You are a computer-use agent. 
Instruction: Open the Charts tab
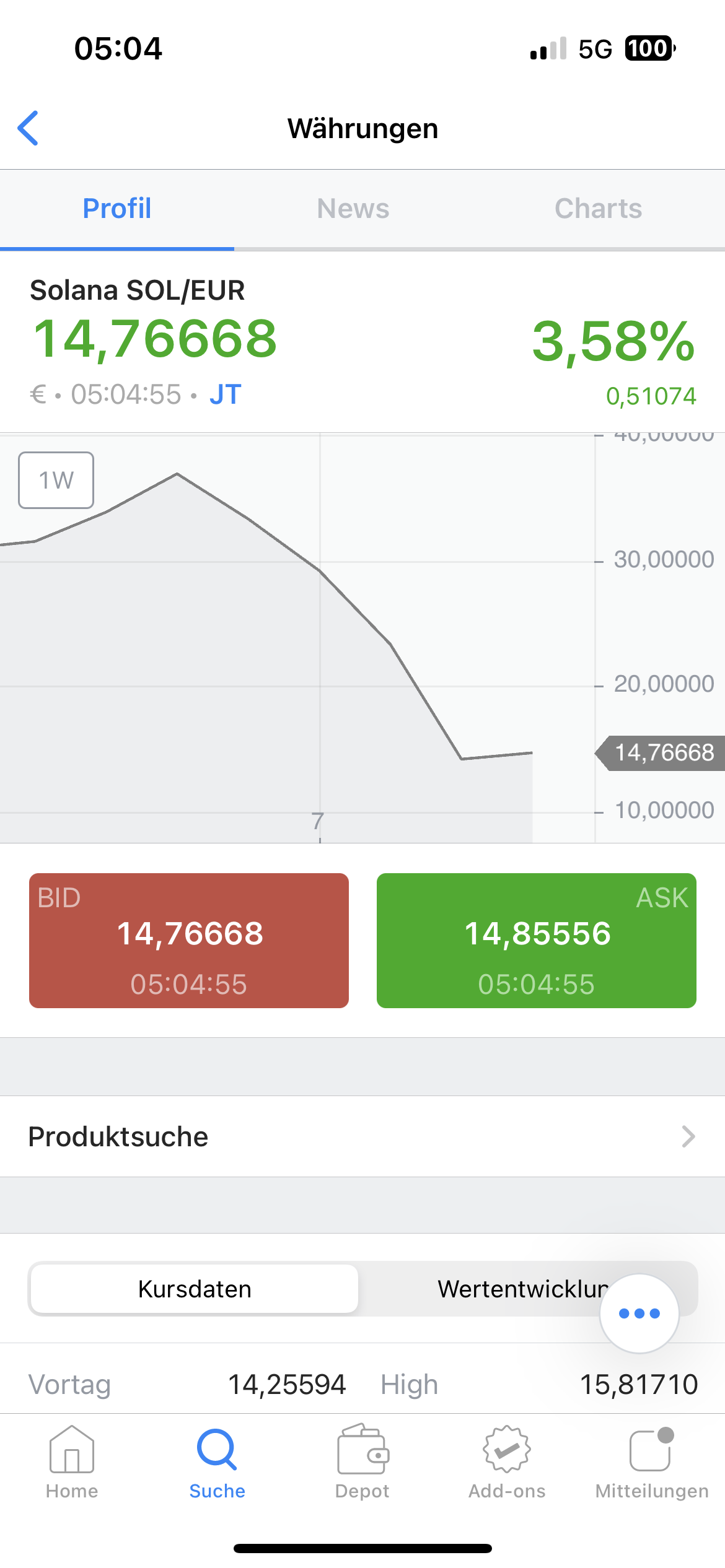[598, 209]
